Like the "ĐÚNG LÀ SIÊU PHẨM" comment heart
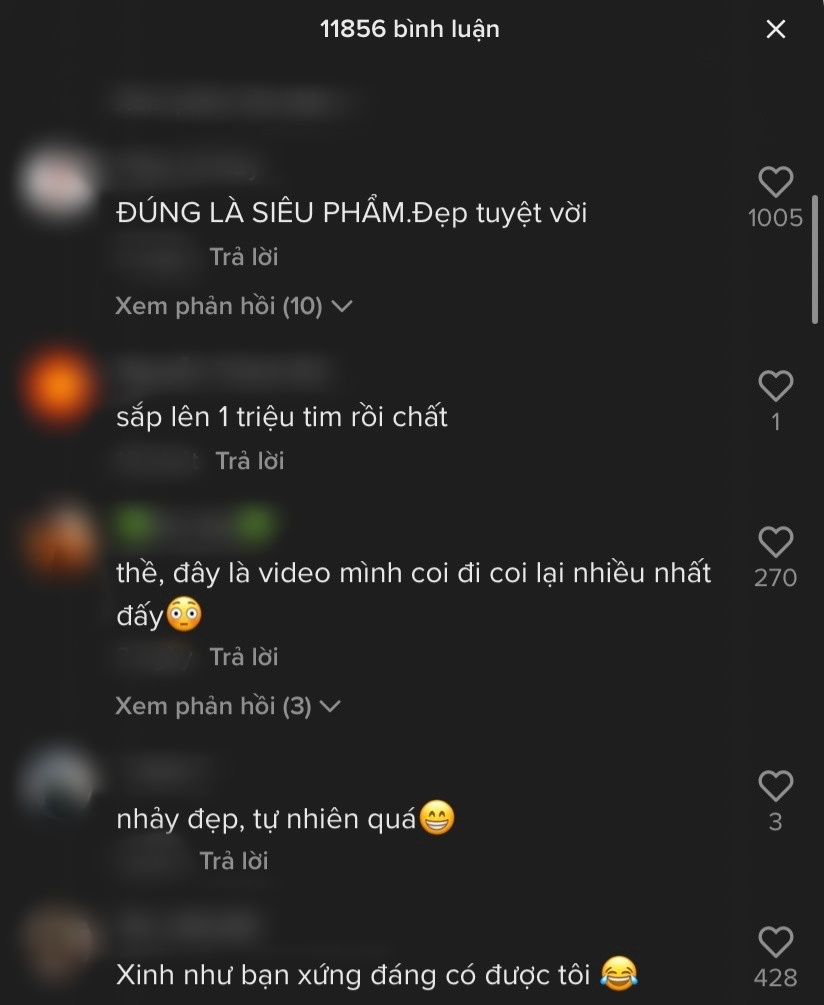 point(775,183)
